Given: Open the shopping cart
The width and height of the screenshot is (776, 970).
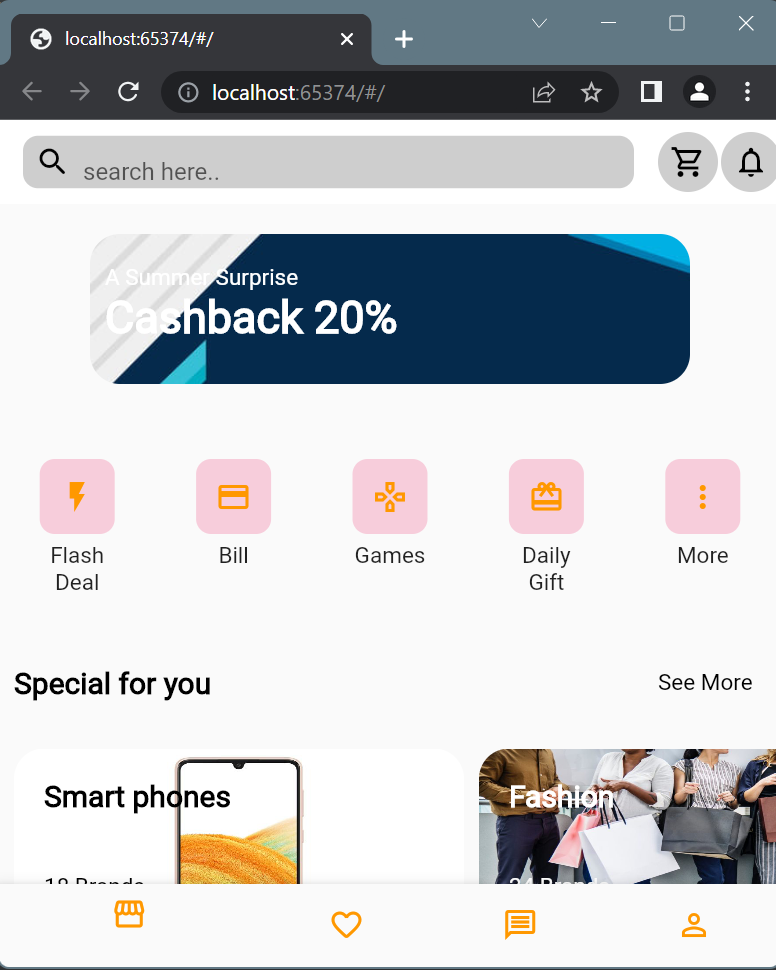Looking at the screenshot, I should tap(687, 162).
